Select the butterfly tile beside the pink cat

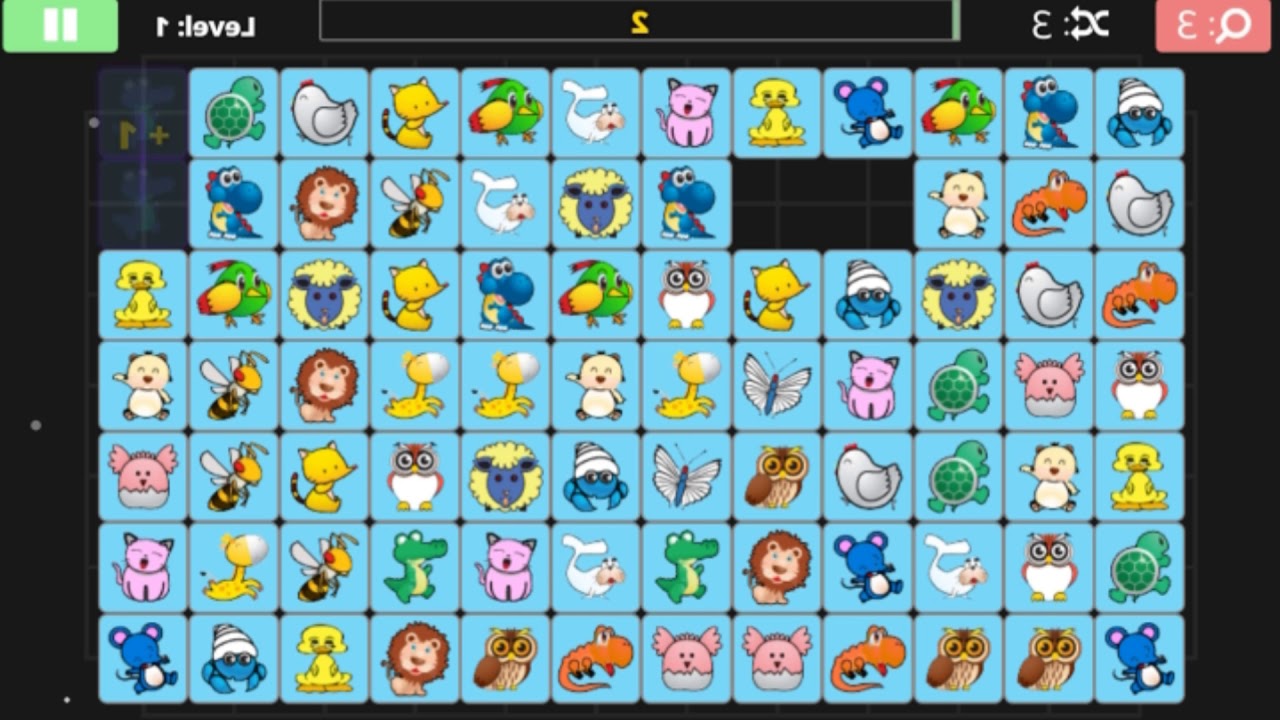pyautogui.click(x=776, y=386)
